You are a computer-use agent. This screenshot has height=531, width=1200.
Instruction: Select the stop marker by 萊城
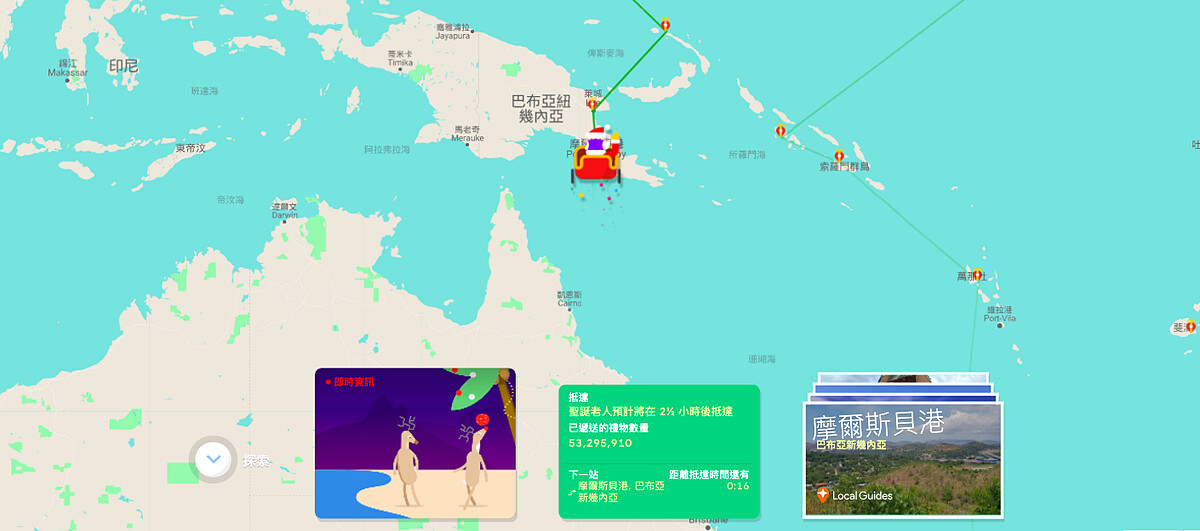[592, 102]
